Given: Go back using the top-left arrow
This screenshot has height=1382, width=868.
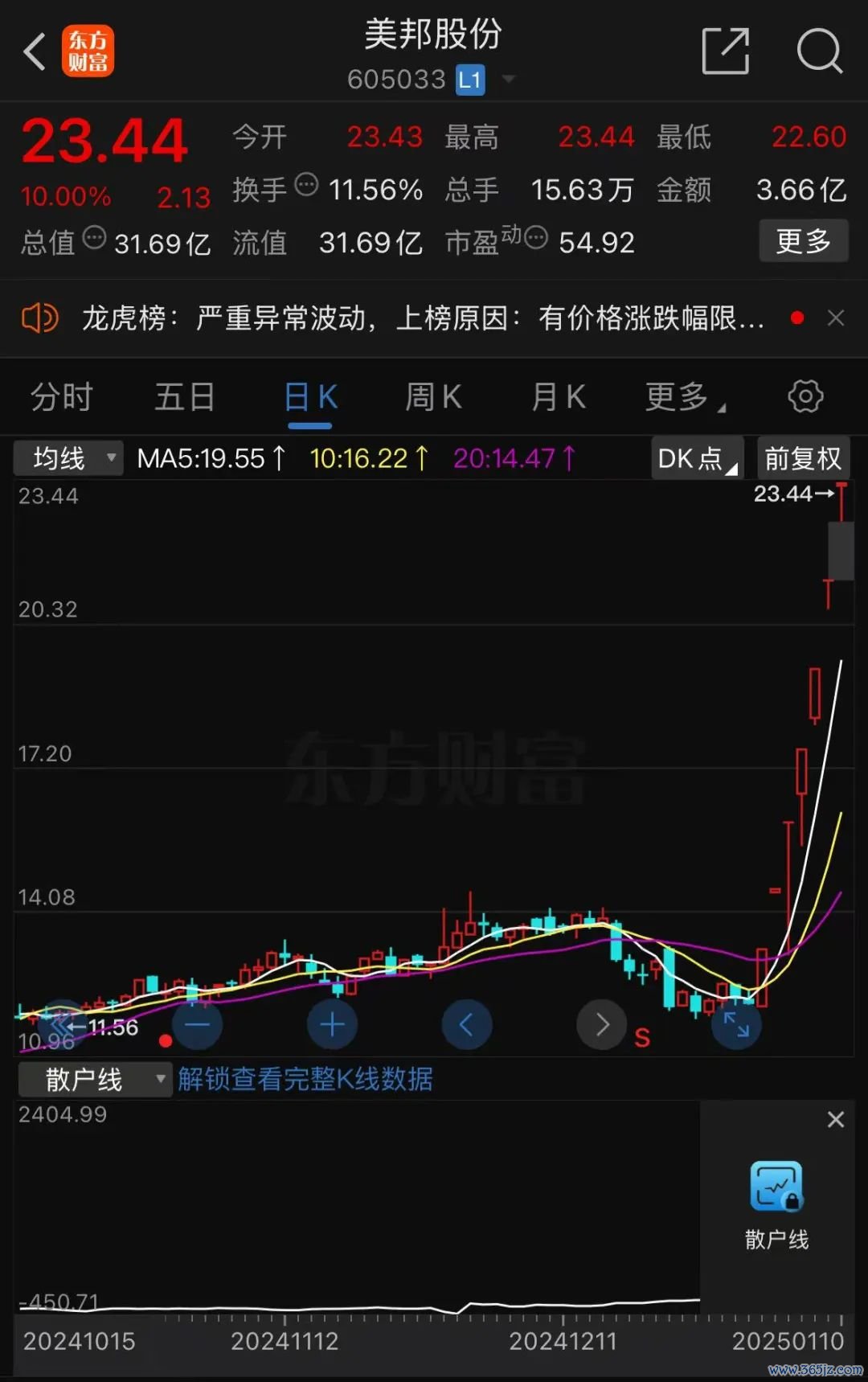Looking at the screenshot, I should click(35, 53).
